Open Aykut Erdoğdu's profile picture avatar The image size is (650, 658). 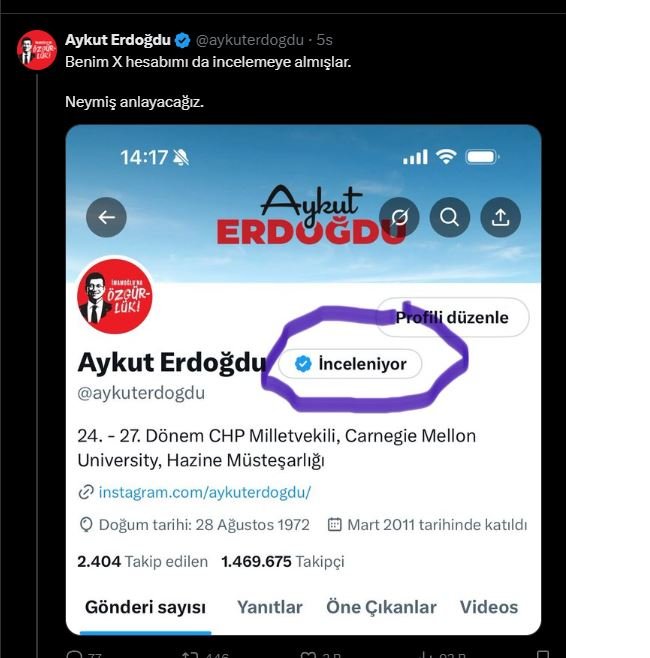(x=38, y=51)
